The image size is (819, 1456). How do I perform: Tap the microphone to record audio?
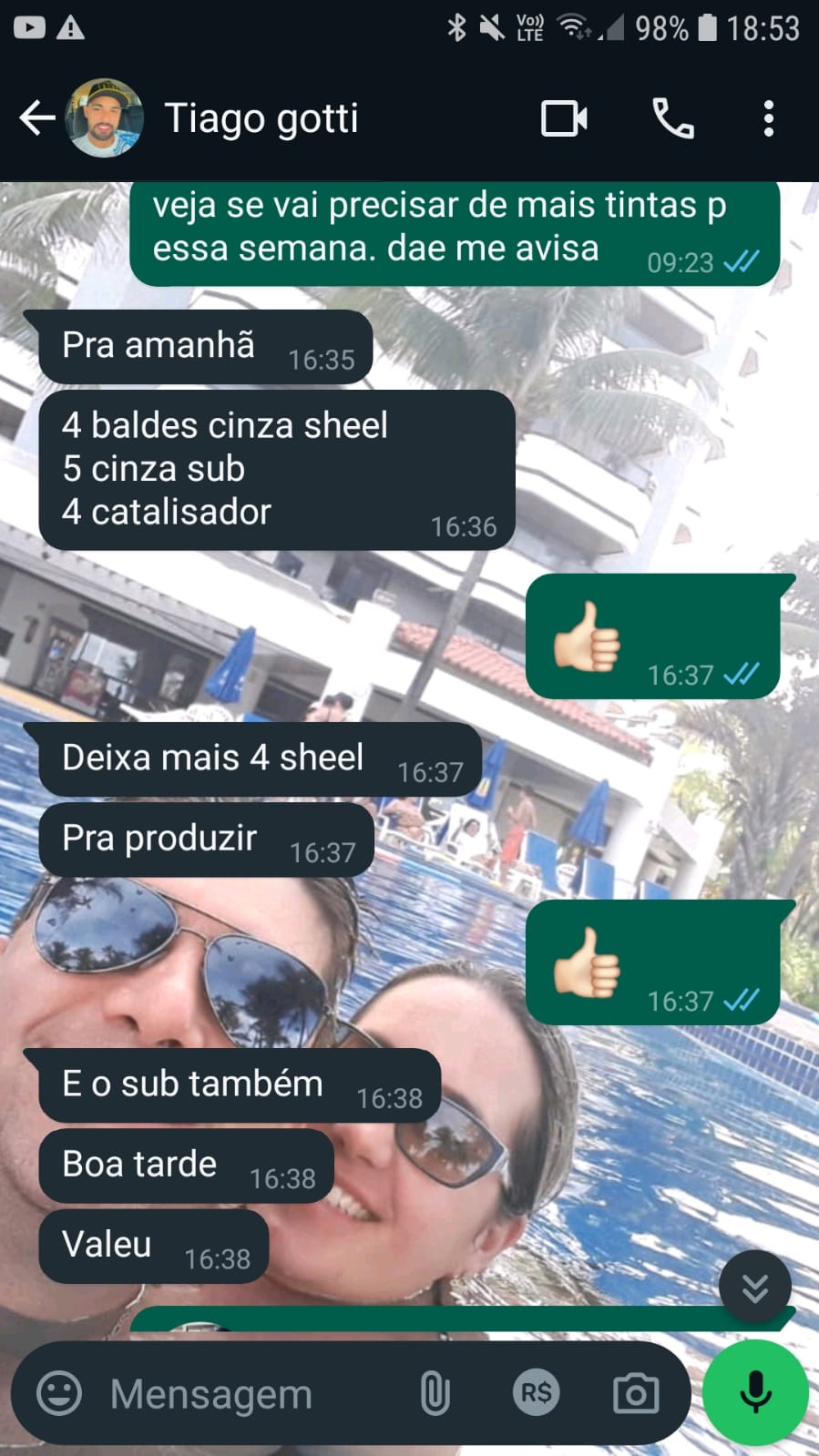point(755,1393)
